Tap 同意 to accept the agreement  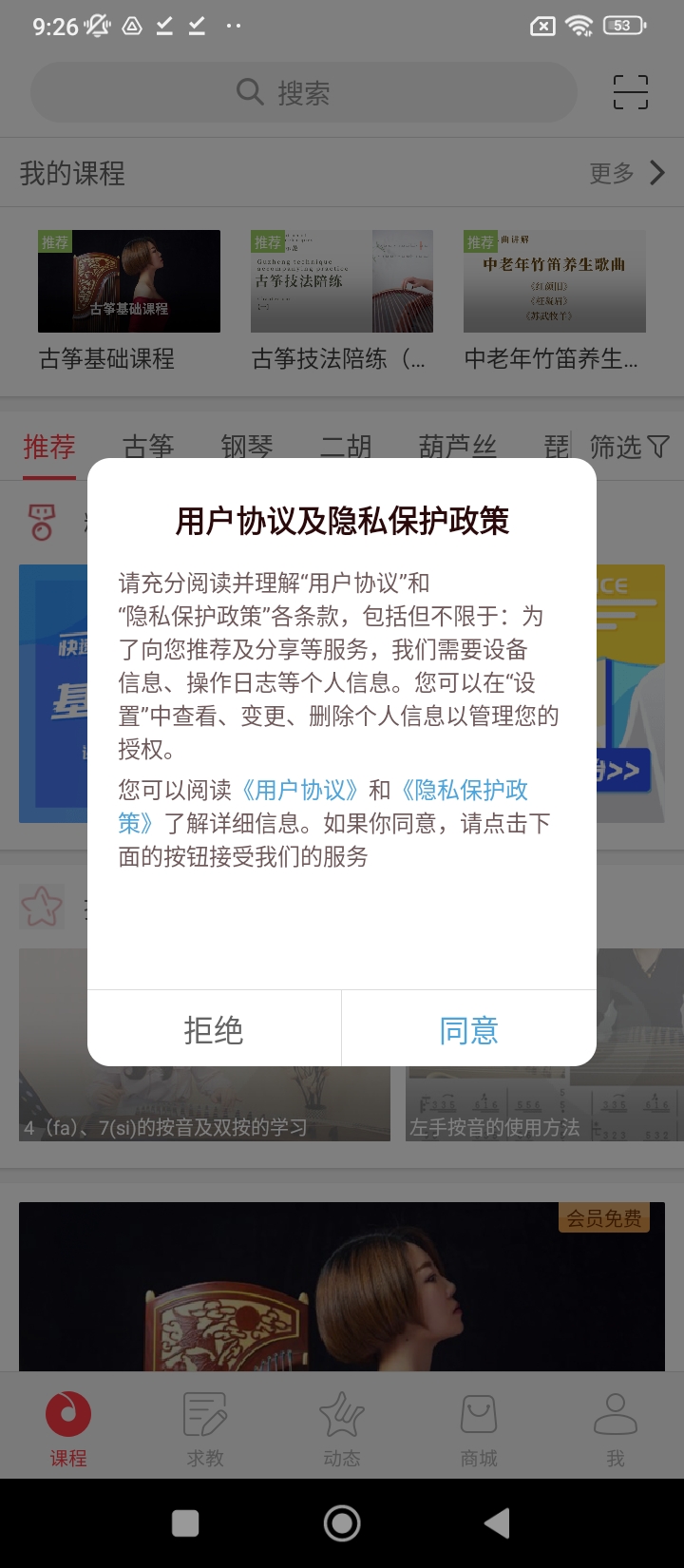[x=468, y=1030]
